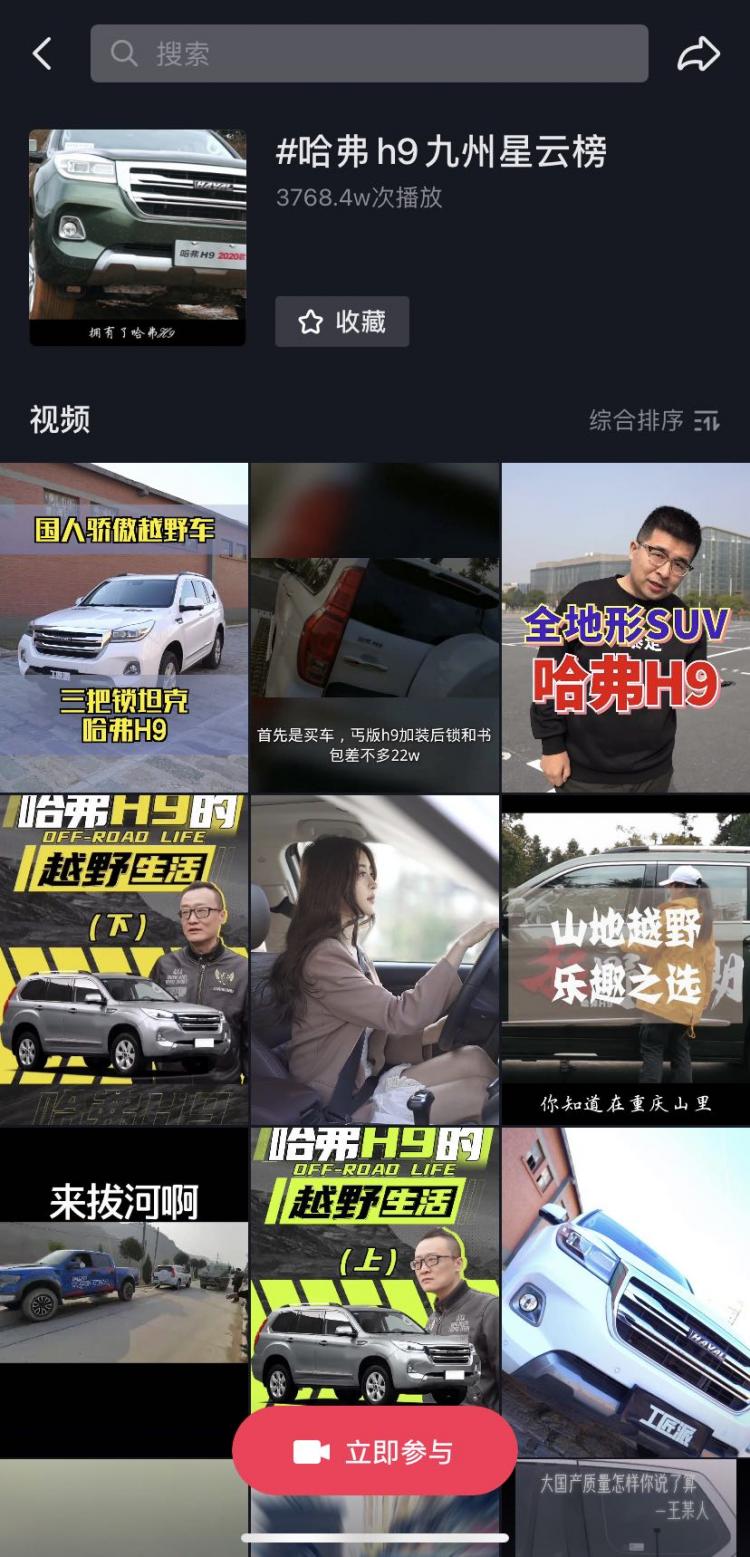750x1557 pixels.
Task: Play the 全地形SUV 哈弗H9 video
Action: coord(626,627)
